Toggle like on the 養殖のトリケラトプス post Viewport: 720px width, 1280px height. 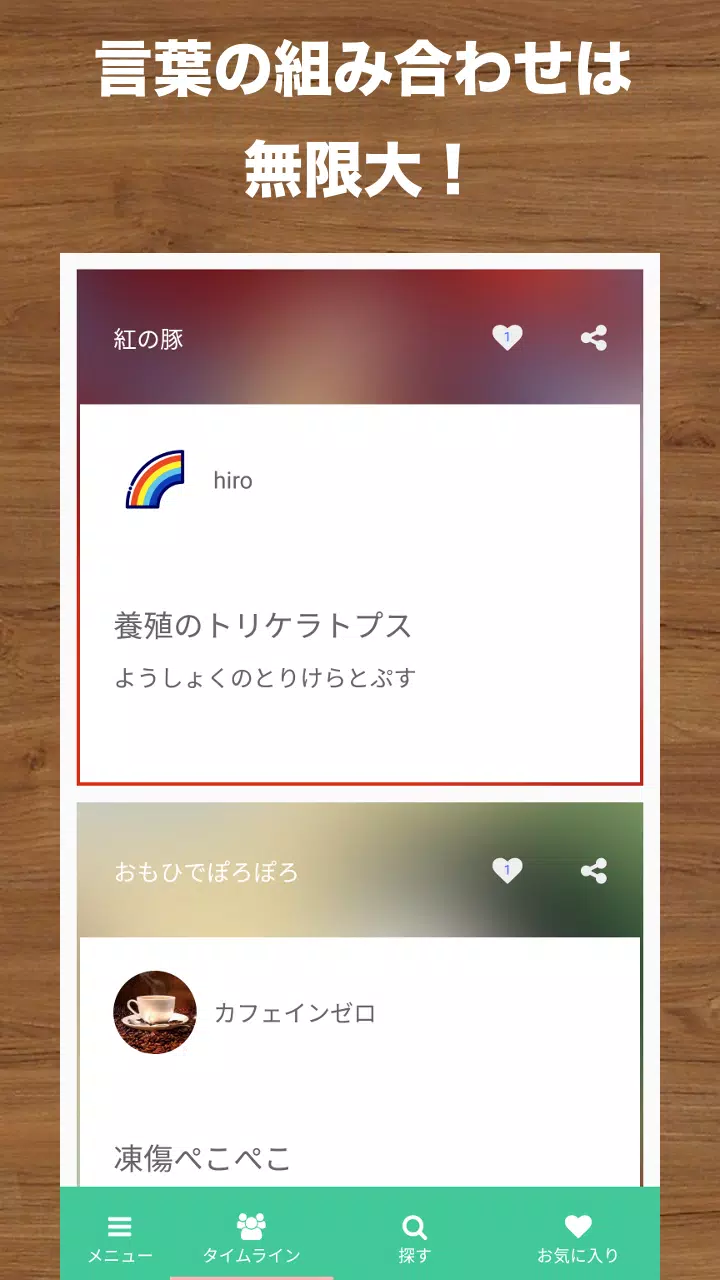(505, 338)
